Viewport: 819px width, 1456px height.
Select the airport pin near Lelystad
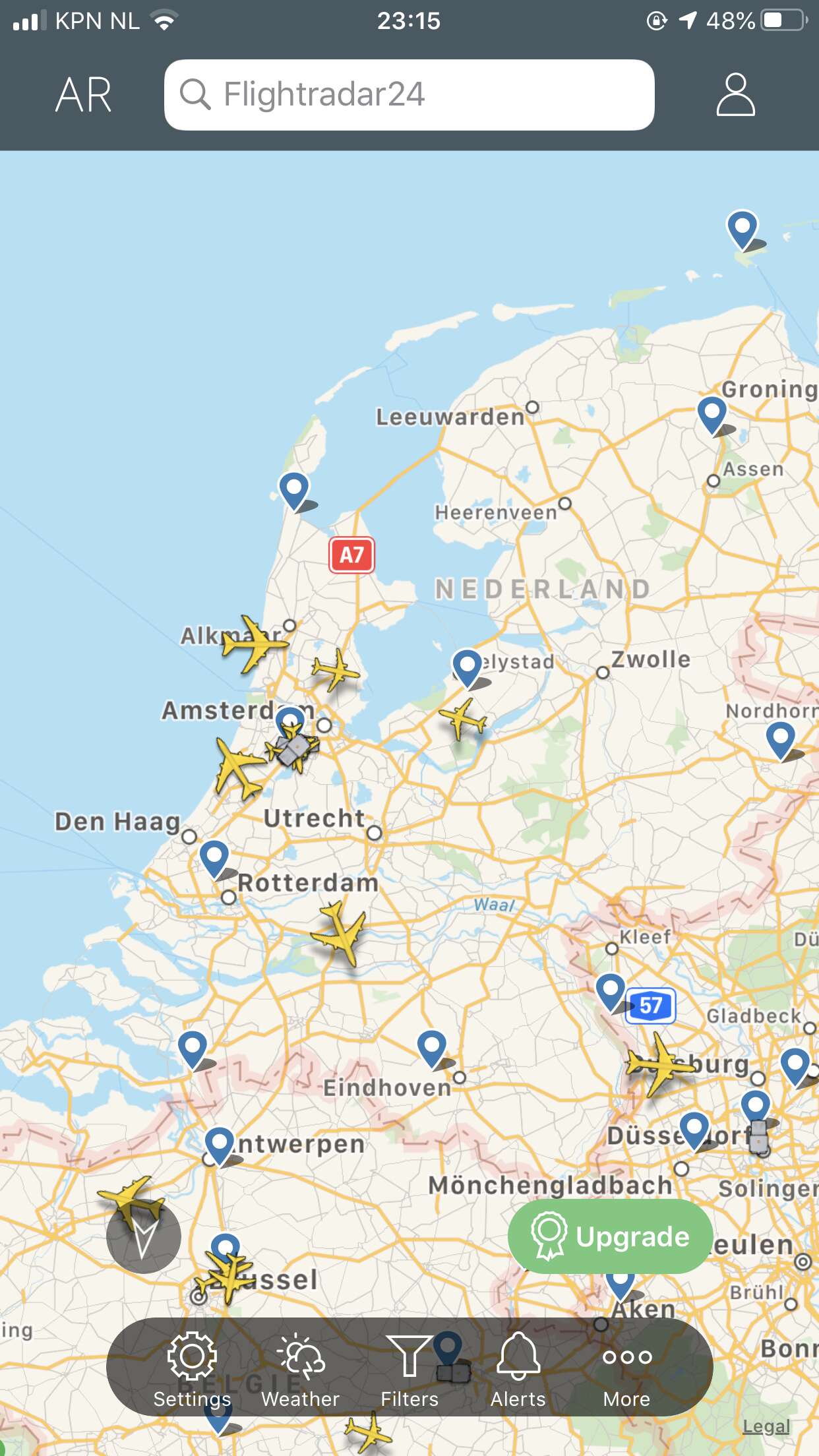(x=468, y=668)
